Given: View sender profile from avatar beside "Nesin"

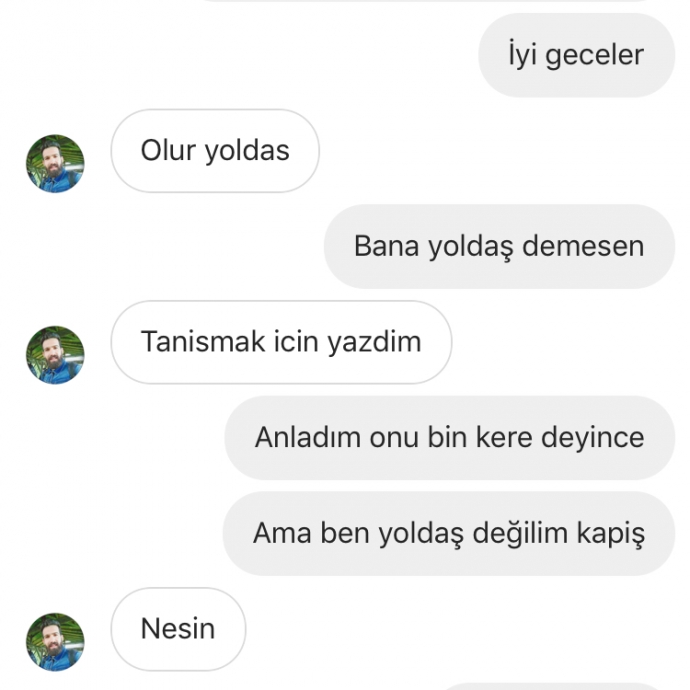Looking at the screenshot, I should pos(55,641).
